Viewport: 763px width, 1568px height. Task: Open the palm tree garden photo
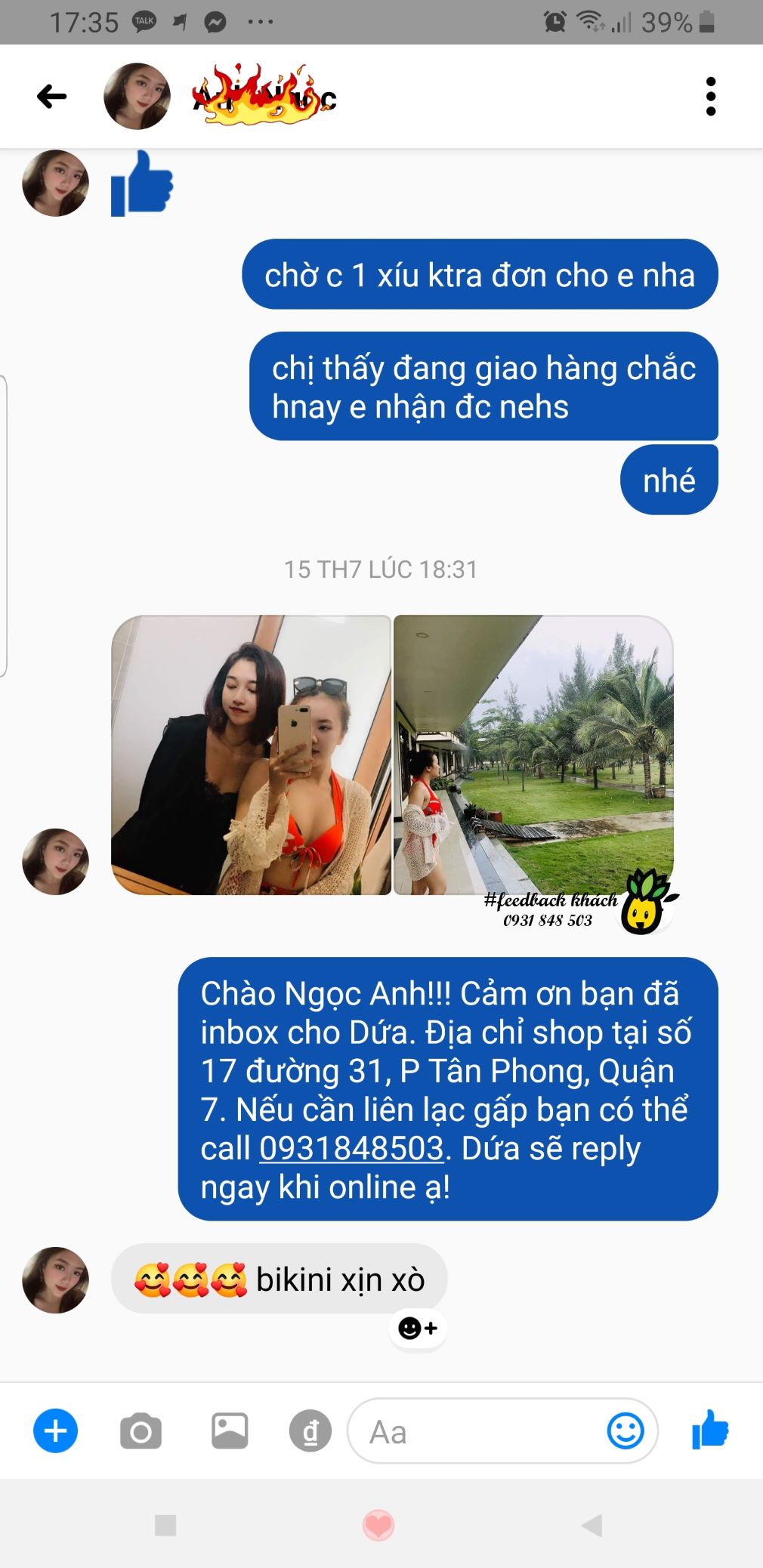point(533,755)
